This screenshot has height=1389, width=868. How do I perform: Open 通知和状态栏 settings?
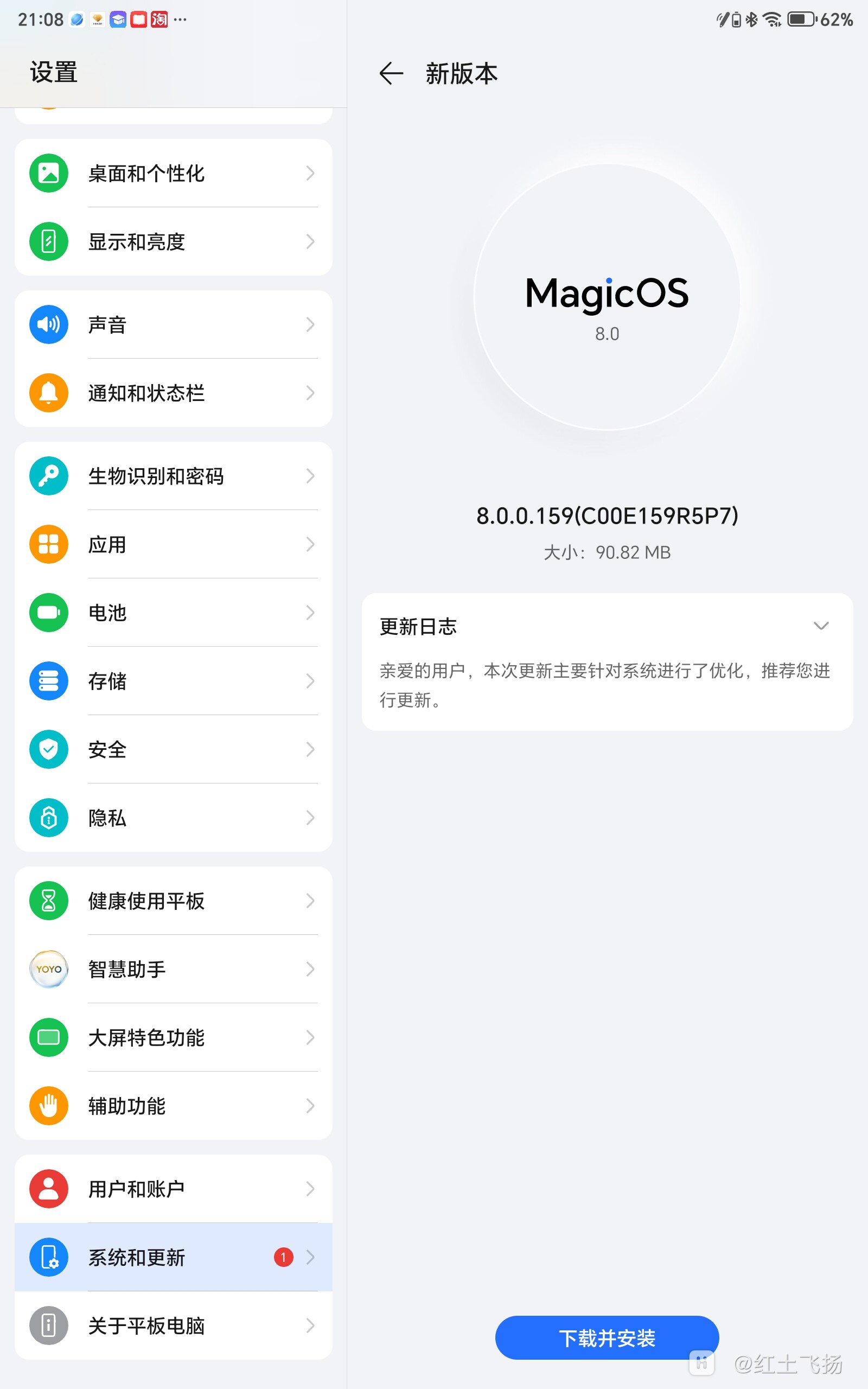174,393
